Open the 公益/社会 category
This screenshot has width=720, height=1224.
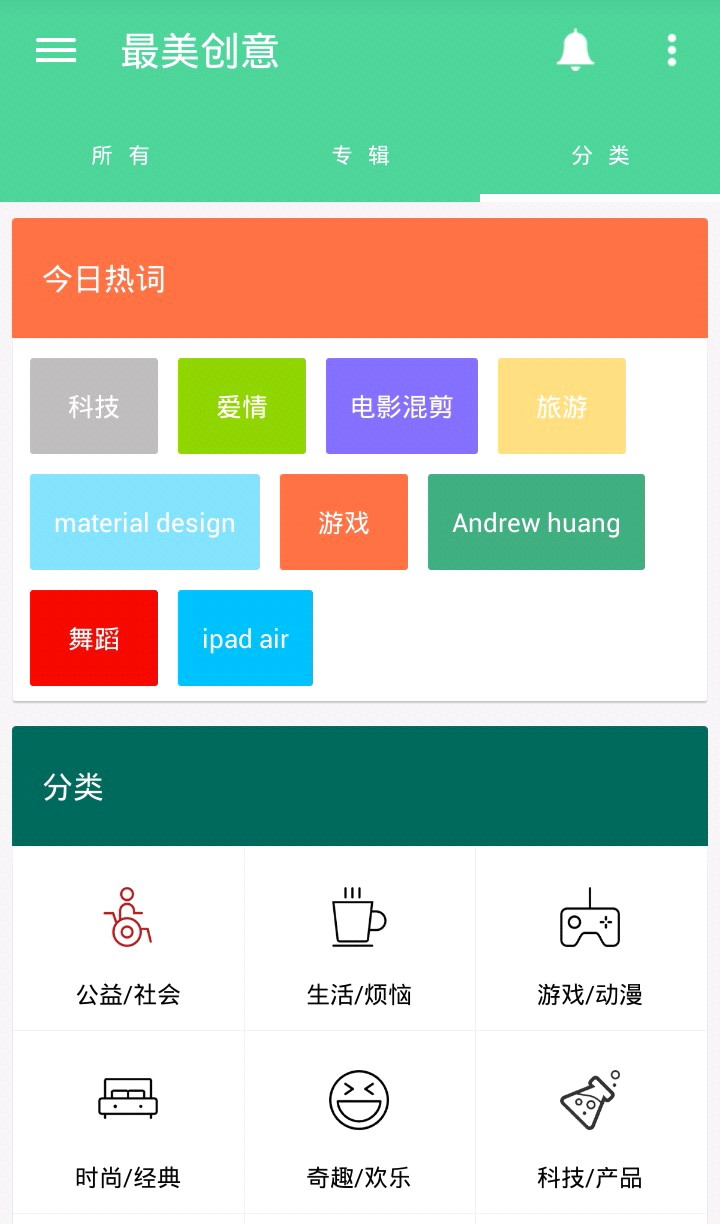click(128, 940)
